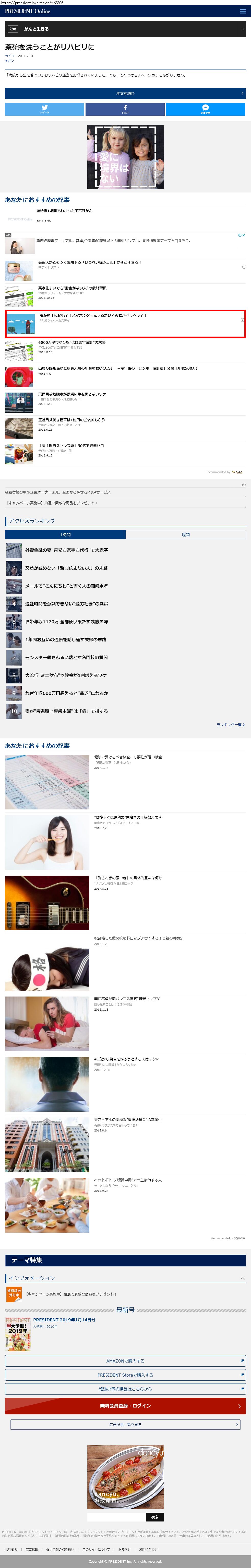This screenshot has width=251, height=1568.
Task: Open 広告記事一覧を見る
Action: (125, 1425)
